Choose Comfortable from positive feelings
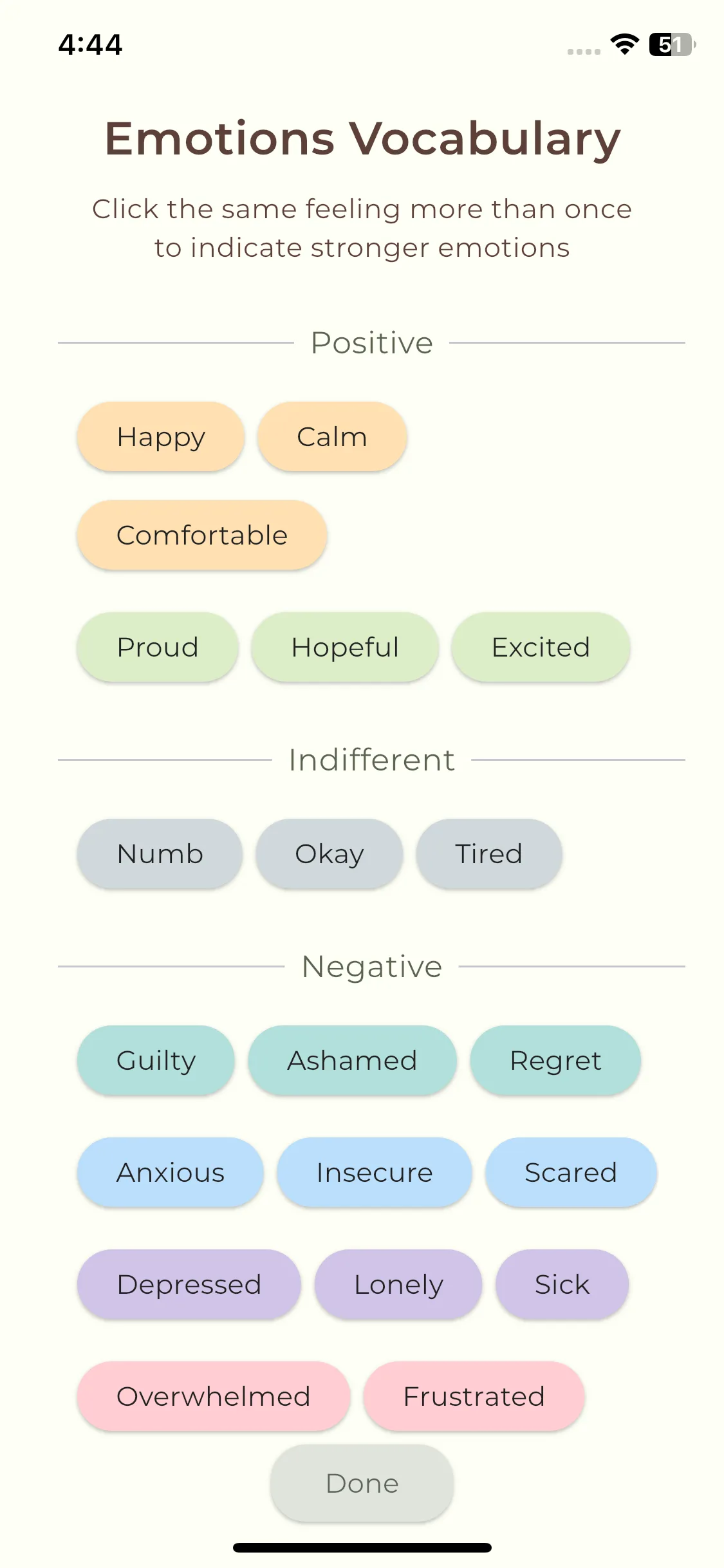 tap(202, 536)
